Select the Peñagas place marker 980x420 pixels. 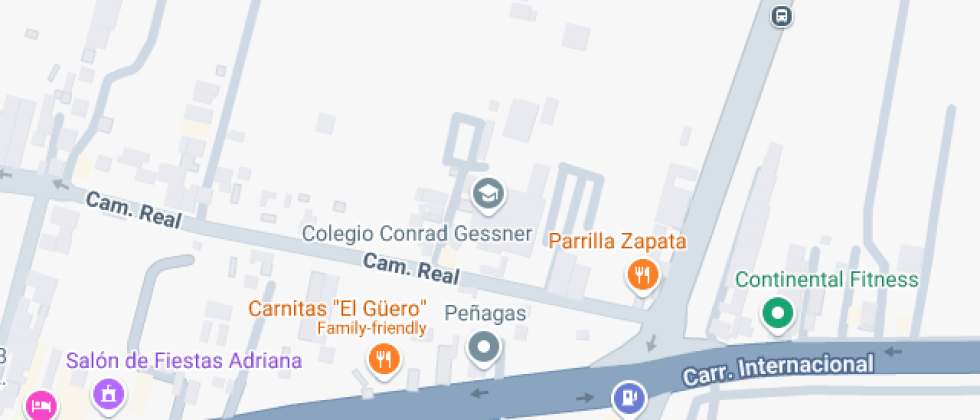click(485, 347)
